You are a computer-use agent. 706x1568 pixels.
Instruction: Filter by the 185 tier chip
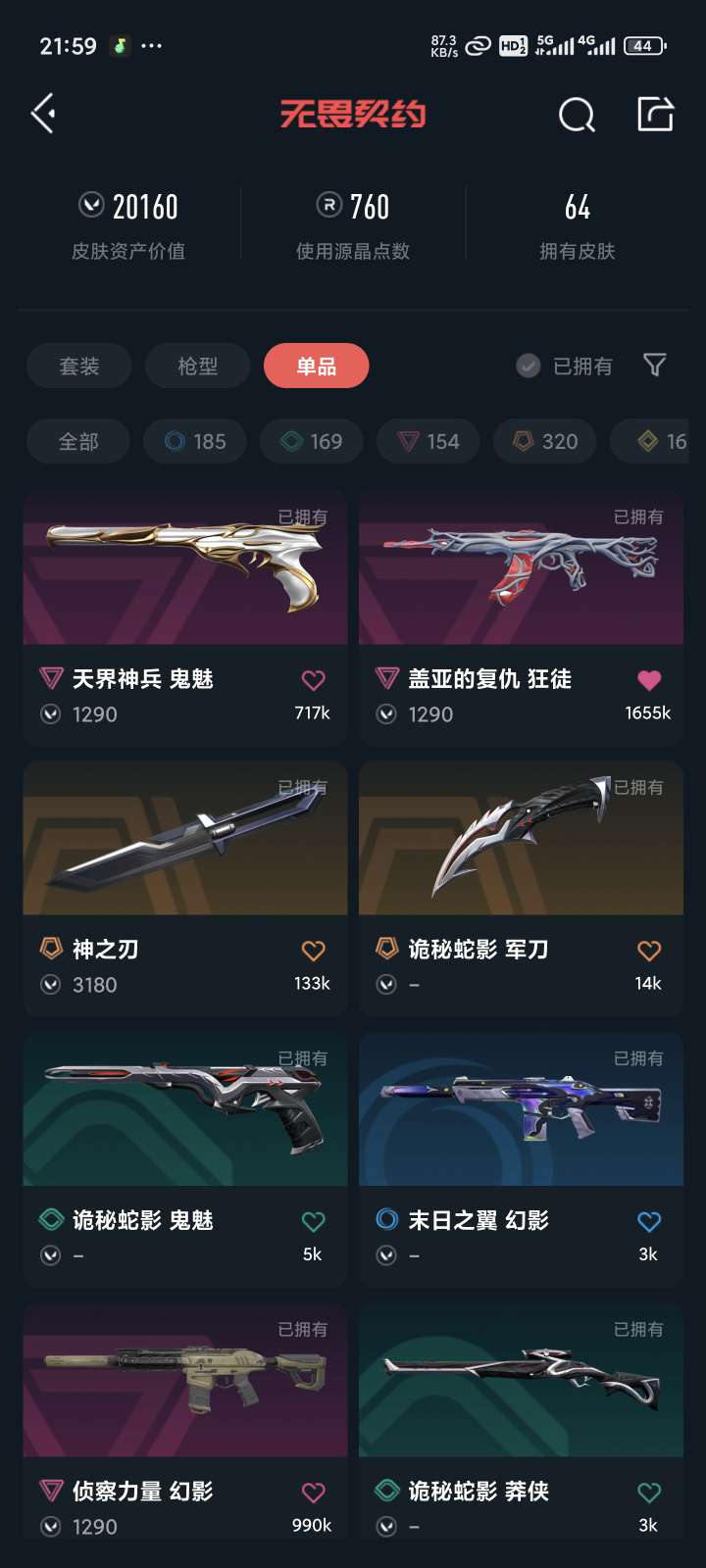195,441
